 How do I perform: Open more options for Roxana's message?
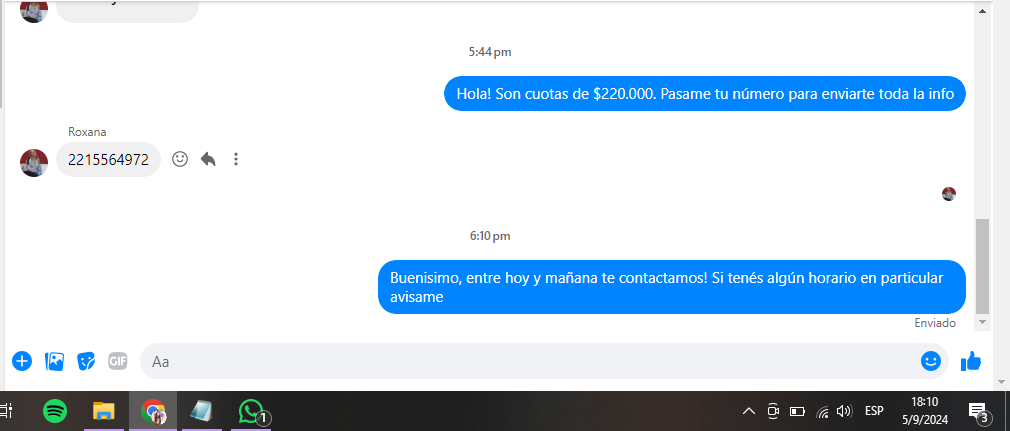pos(236,159)
